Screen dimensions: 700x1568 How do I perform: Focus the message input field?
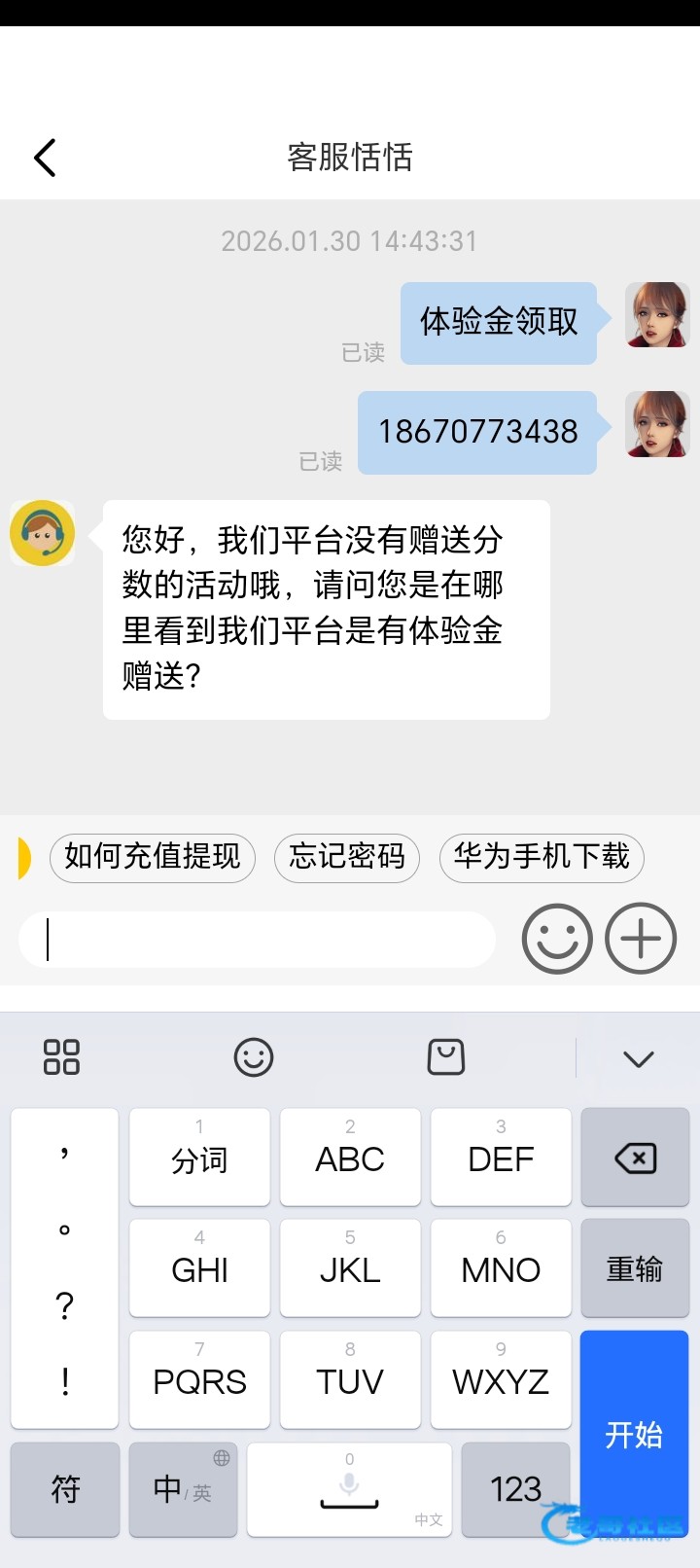[258, 940]
